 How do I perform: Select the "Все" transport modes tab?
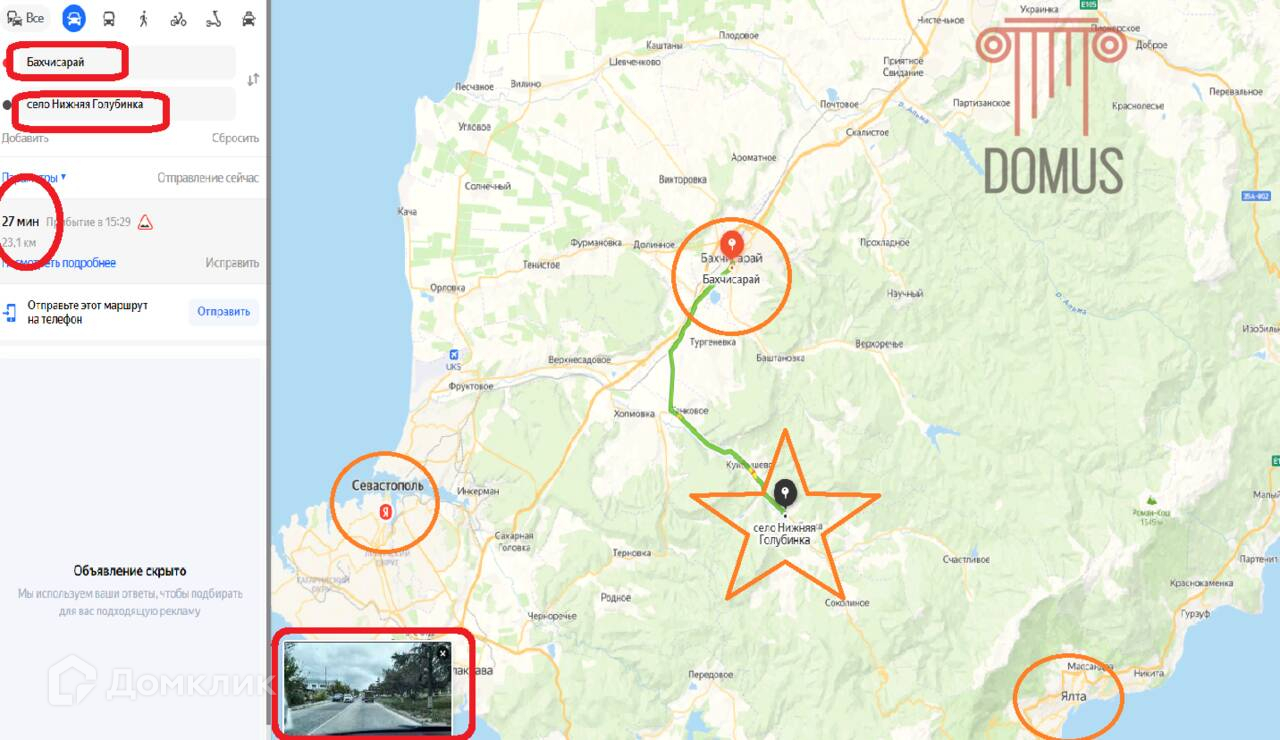coord(26,18)
